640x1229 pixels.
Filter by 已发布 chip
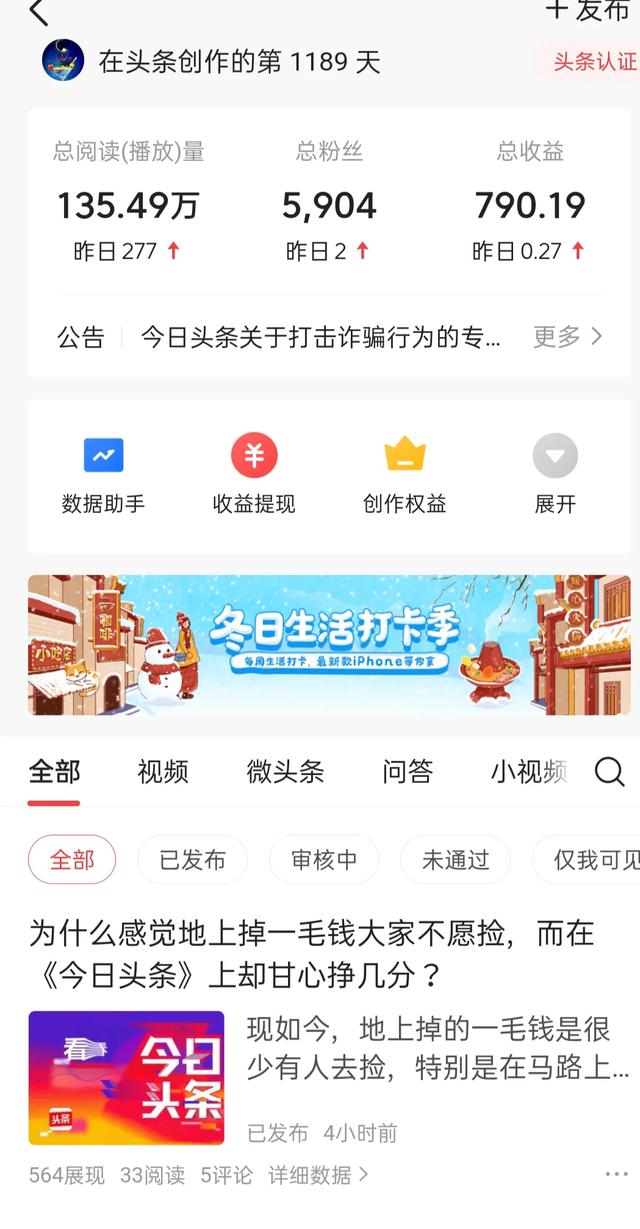point(193,860)
